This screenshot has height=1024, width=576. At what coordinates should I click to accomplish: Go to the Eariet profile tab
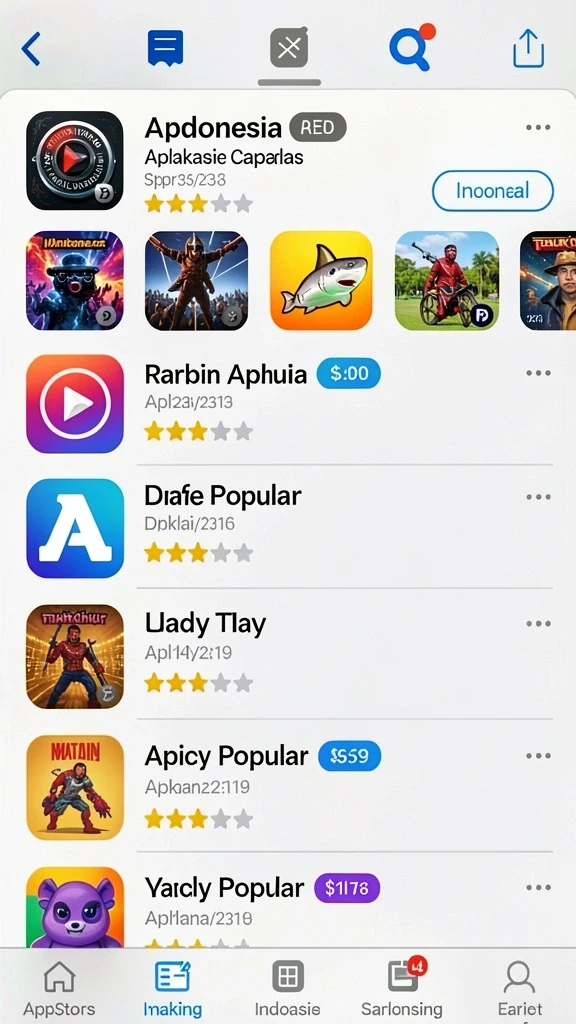coord(520,987)
